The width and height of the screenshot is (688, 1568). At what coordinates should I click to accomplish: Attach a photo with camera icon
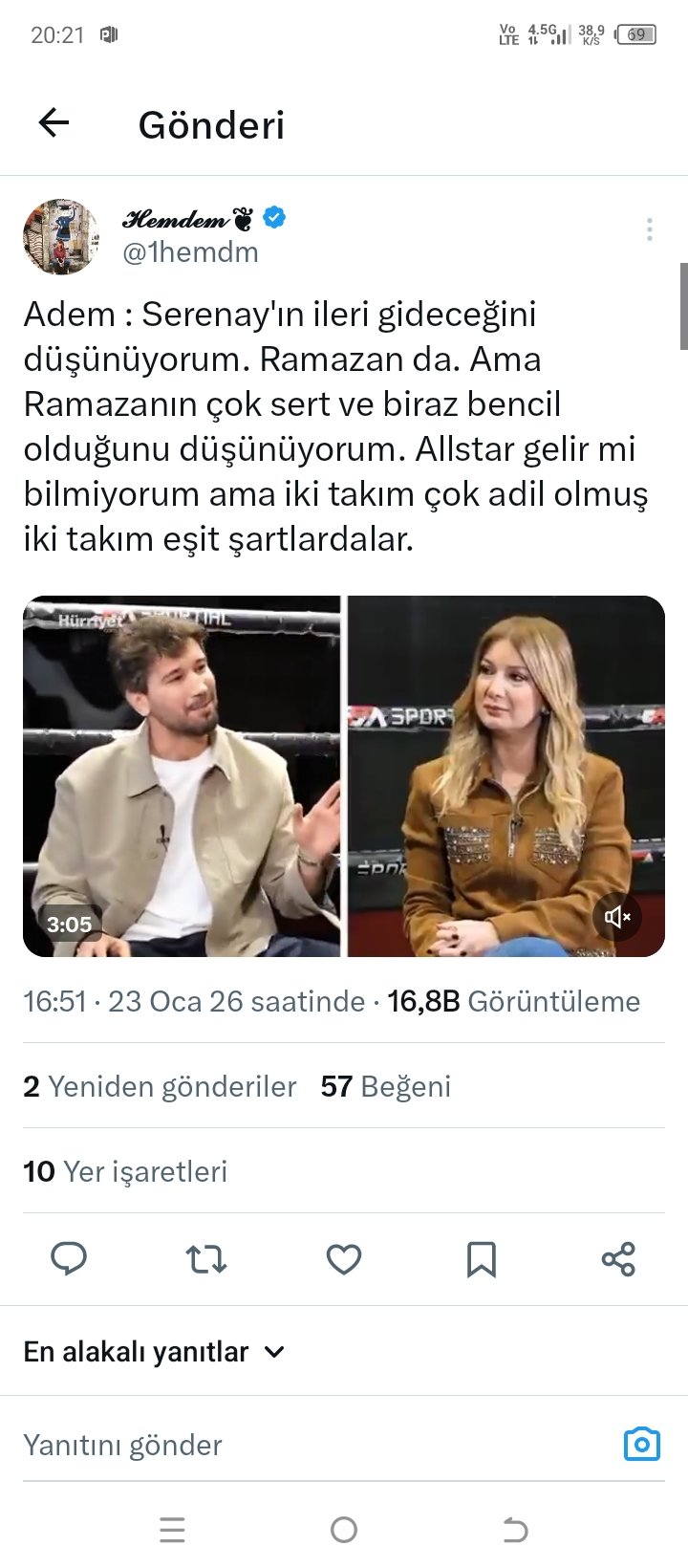click(641, 1444)
